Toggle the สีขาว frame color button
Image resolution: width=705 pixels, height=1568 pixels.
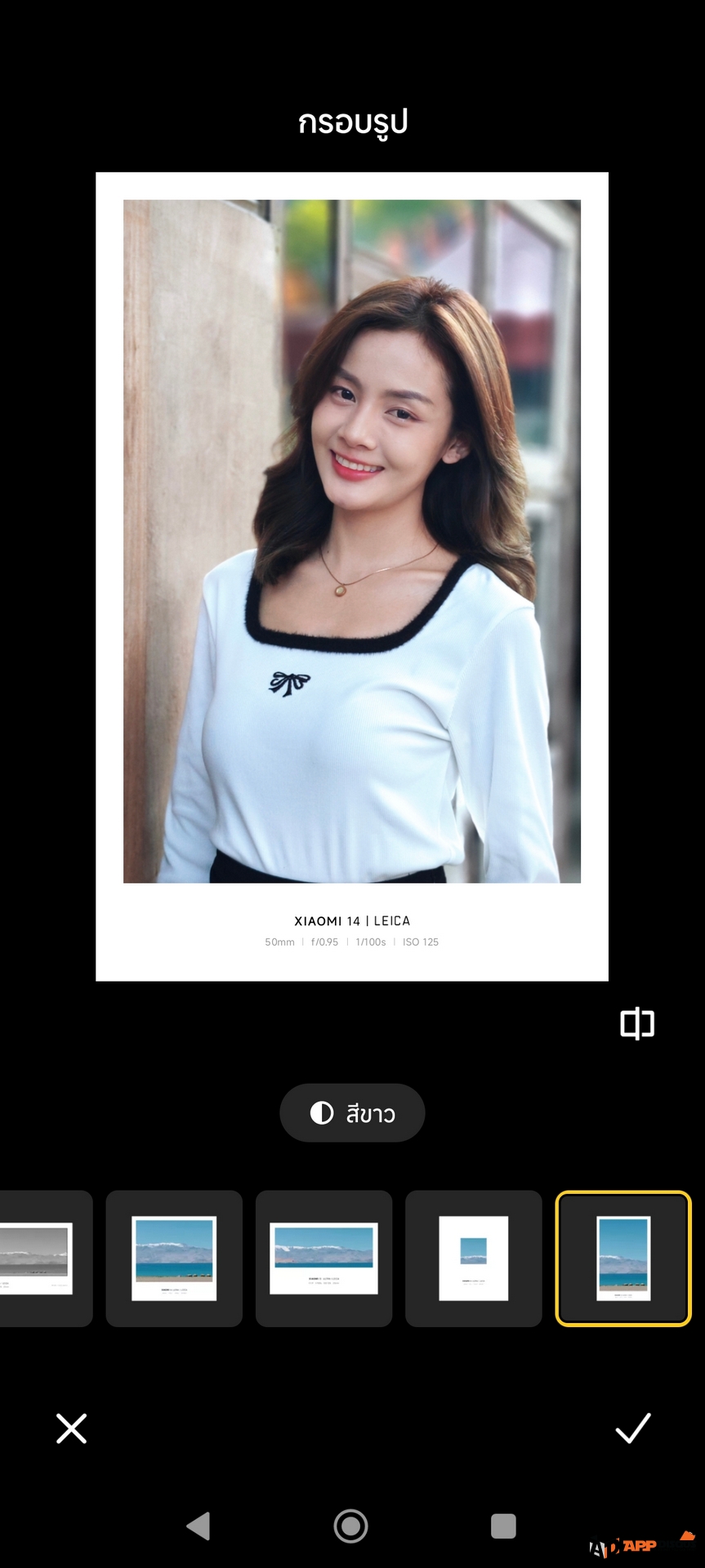pyautogui.click(x=352, y=1112)
